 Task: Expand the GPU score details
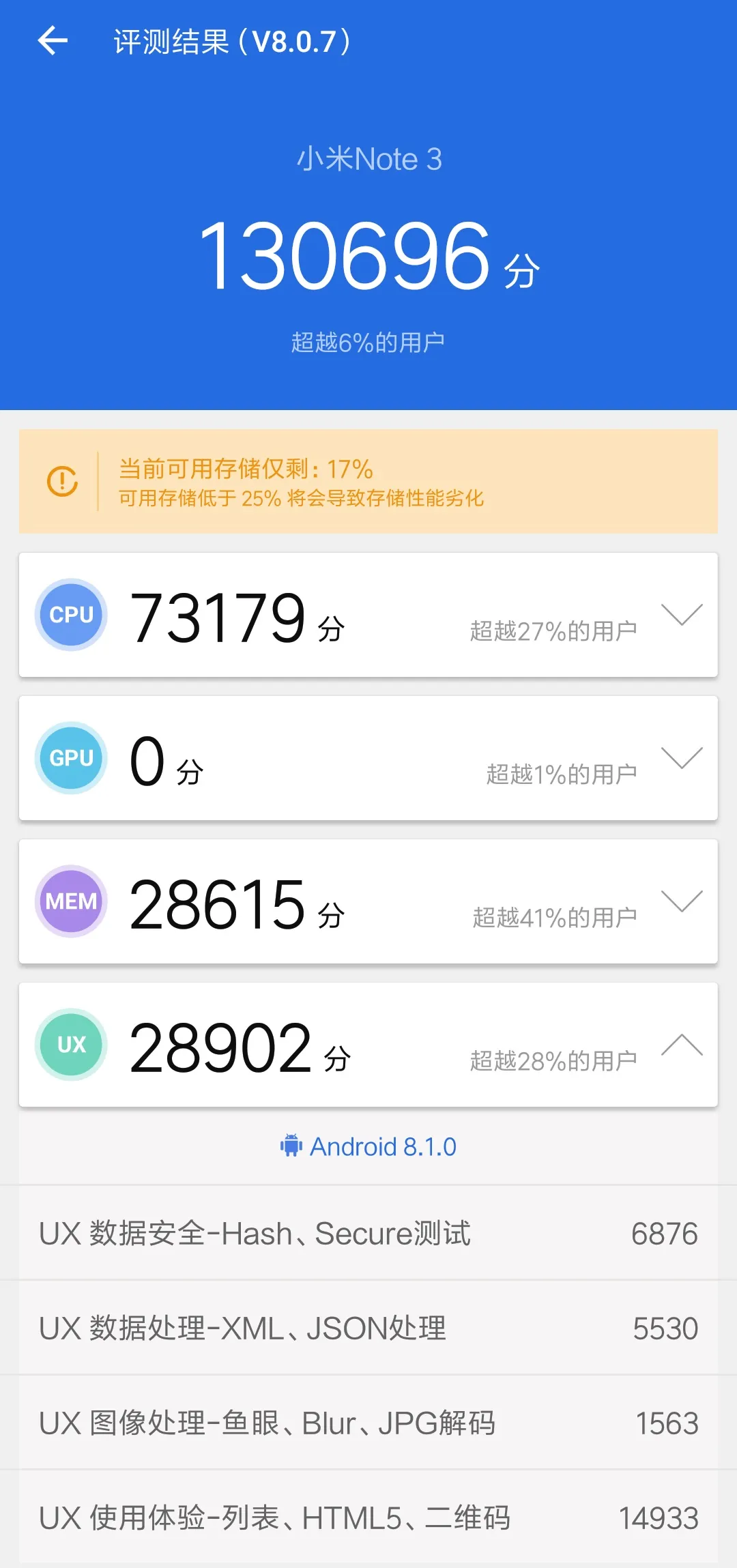click(681, 758)
